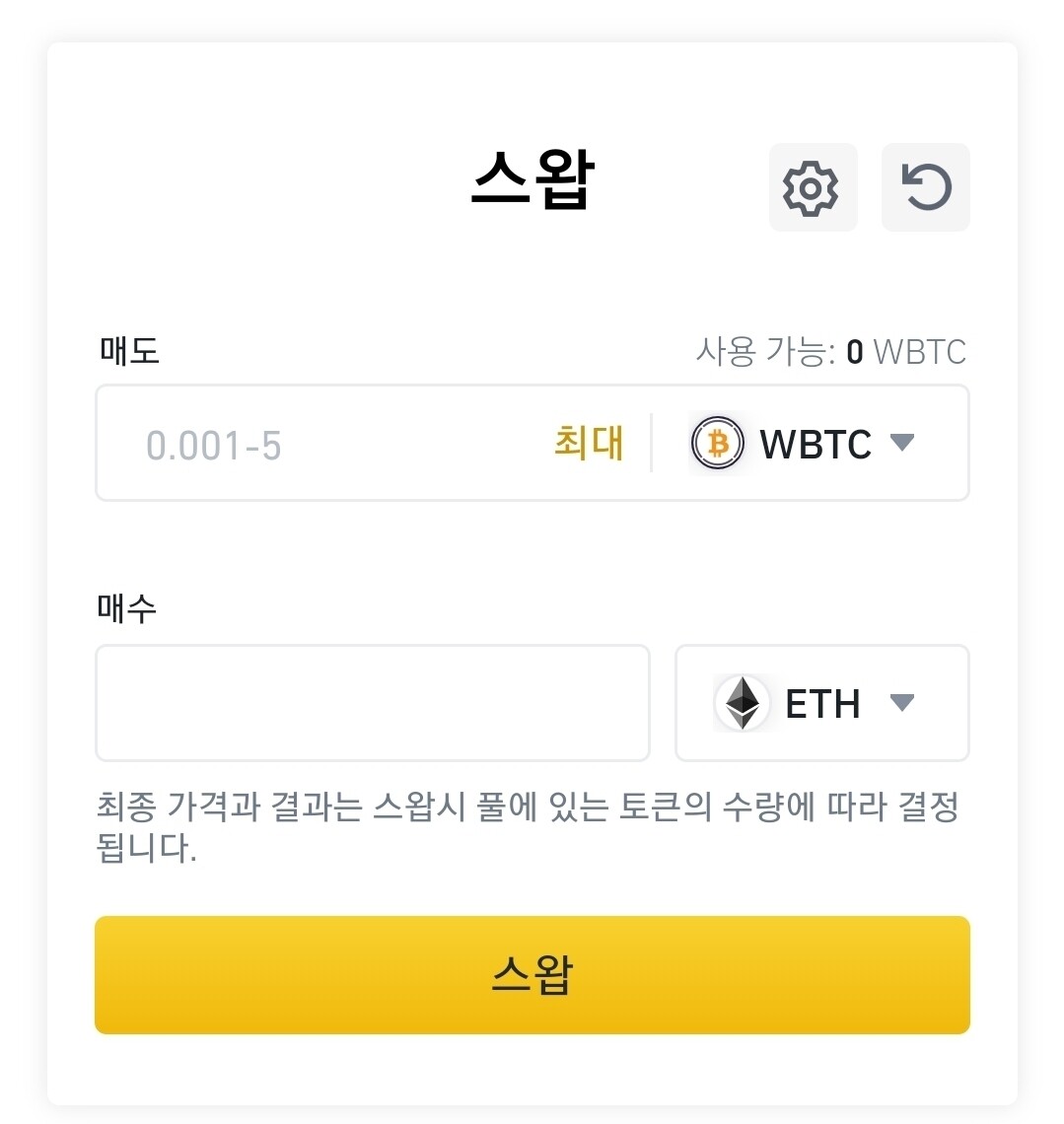Click the 최대 max amount button
The height and width of the screenshot is (1124, 1064).
(588, 444)
